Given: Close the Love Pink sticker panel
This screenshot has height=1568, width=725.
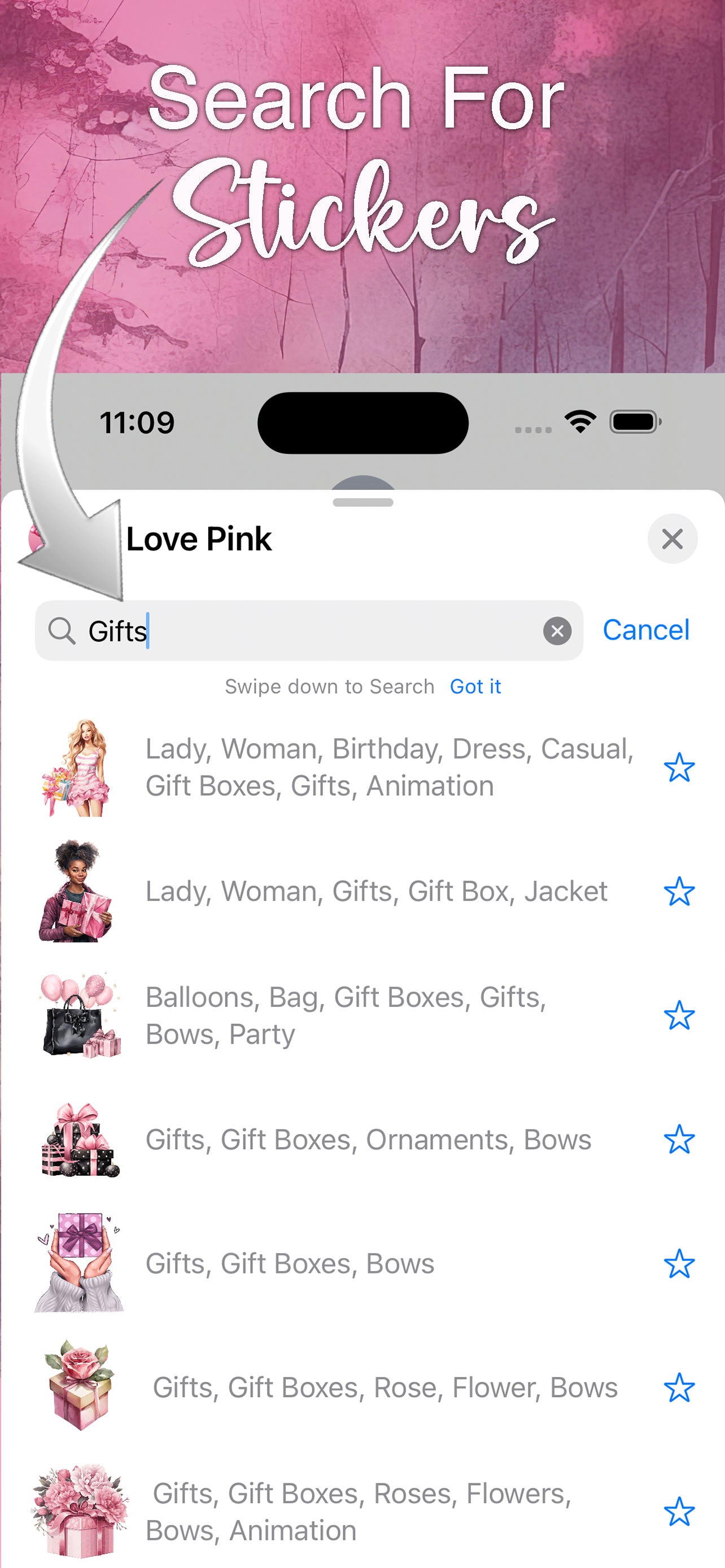Looking at the screenshot, I should pos(672,538).
